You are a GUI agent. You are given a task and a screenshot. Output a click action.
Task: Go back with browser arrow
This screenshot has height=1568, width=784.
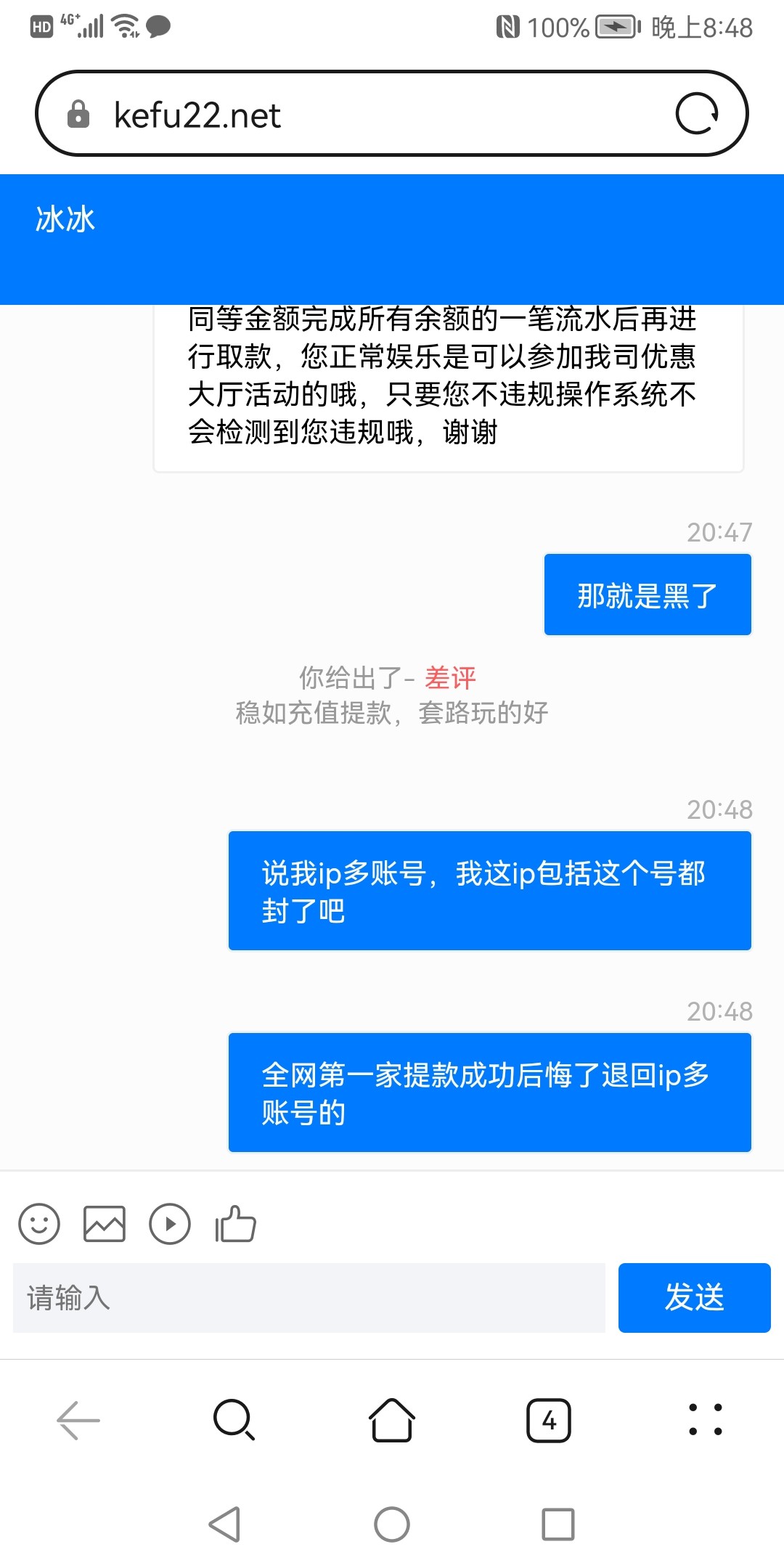(78, 1420)
